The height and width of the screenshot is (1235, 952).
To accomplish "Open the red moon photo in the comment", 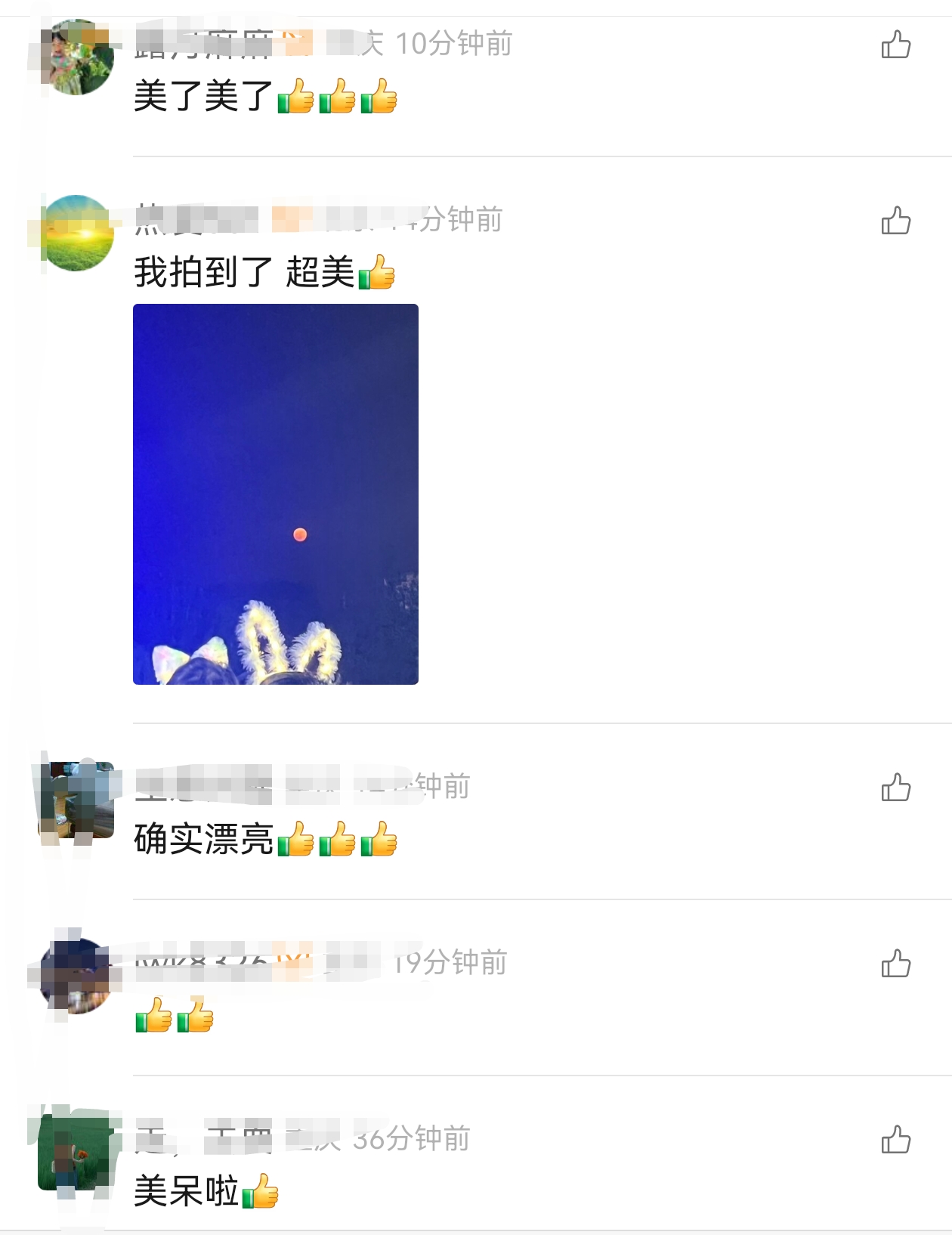I will tap(276, 494).
